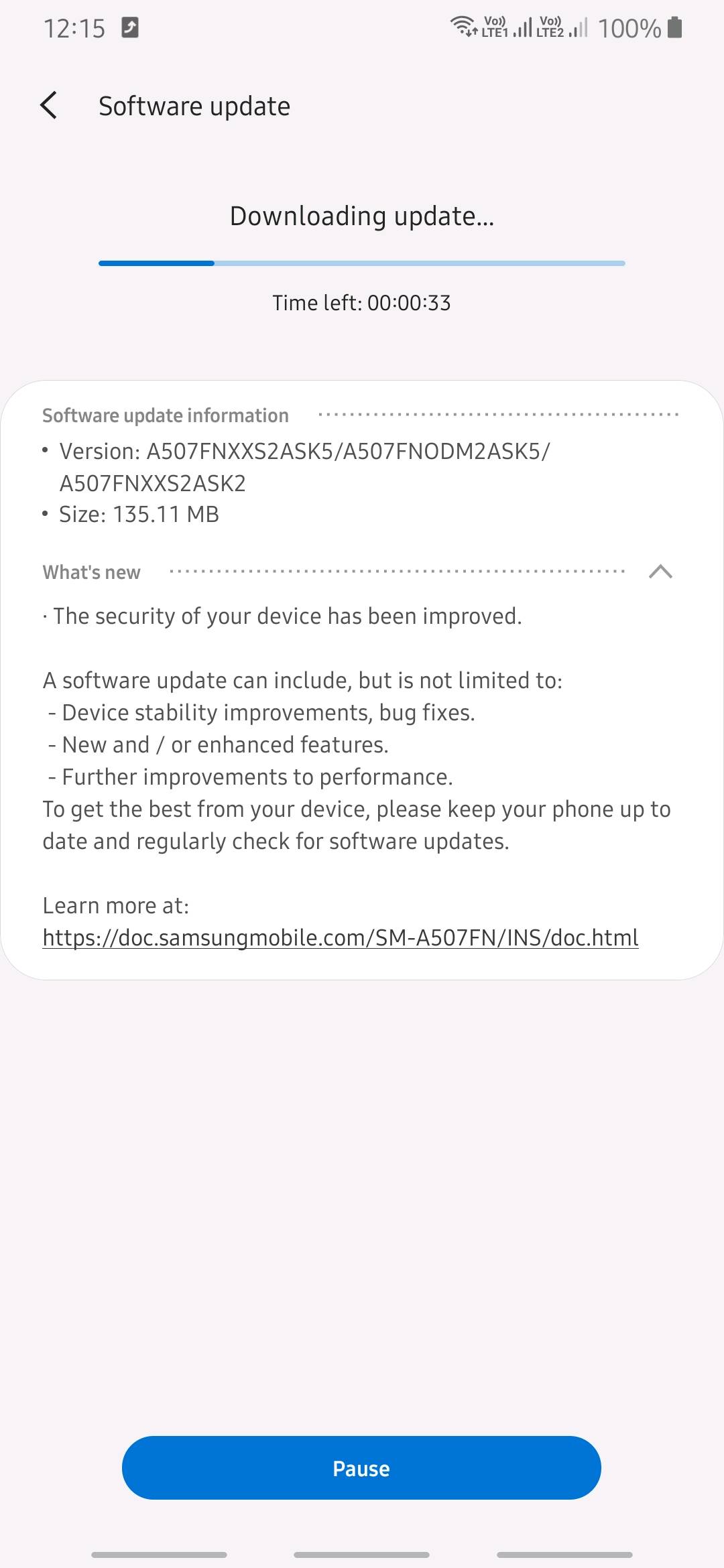
Task: Select the Software update title text
Action: click(x=194, y=105)
